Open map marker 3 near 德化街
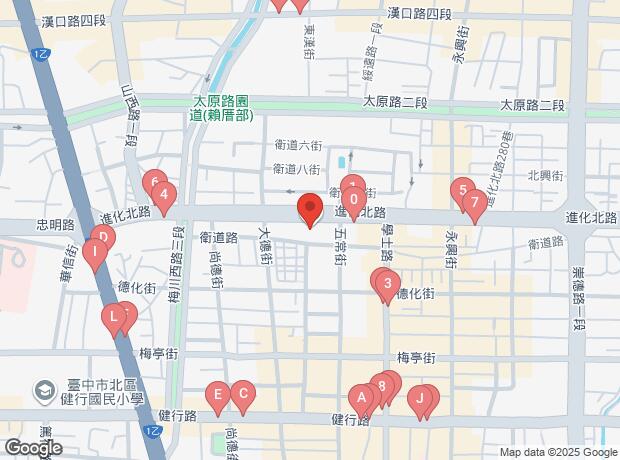Screen dimensions: 620x460 [x=387, y=285]
